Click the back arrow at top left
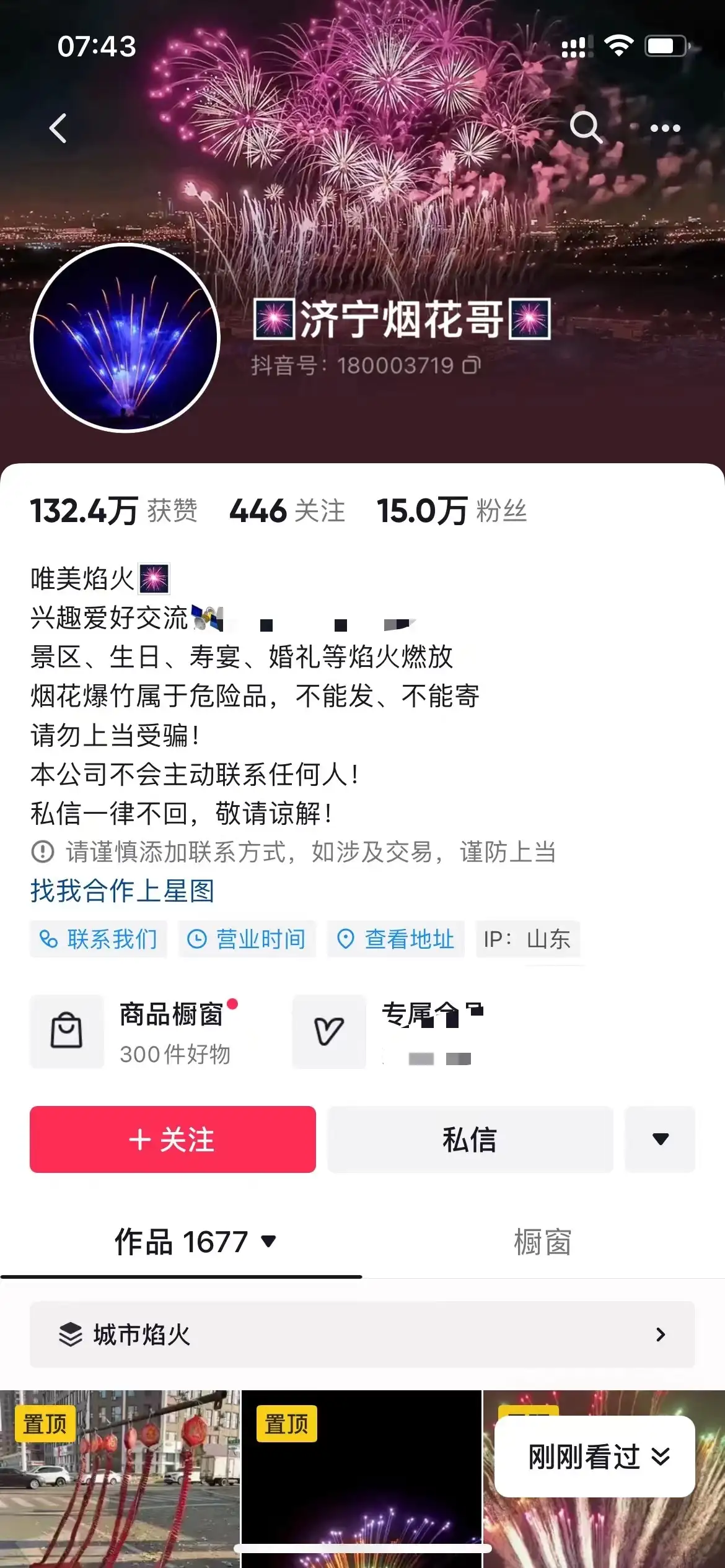 (x=59, y=128)
